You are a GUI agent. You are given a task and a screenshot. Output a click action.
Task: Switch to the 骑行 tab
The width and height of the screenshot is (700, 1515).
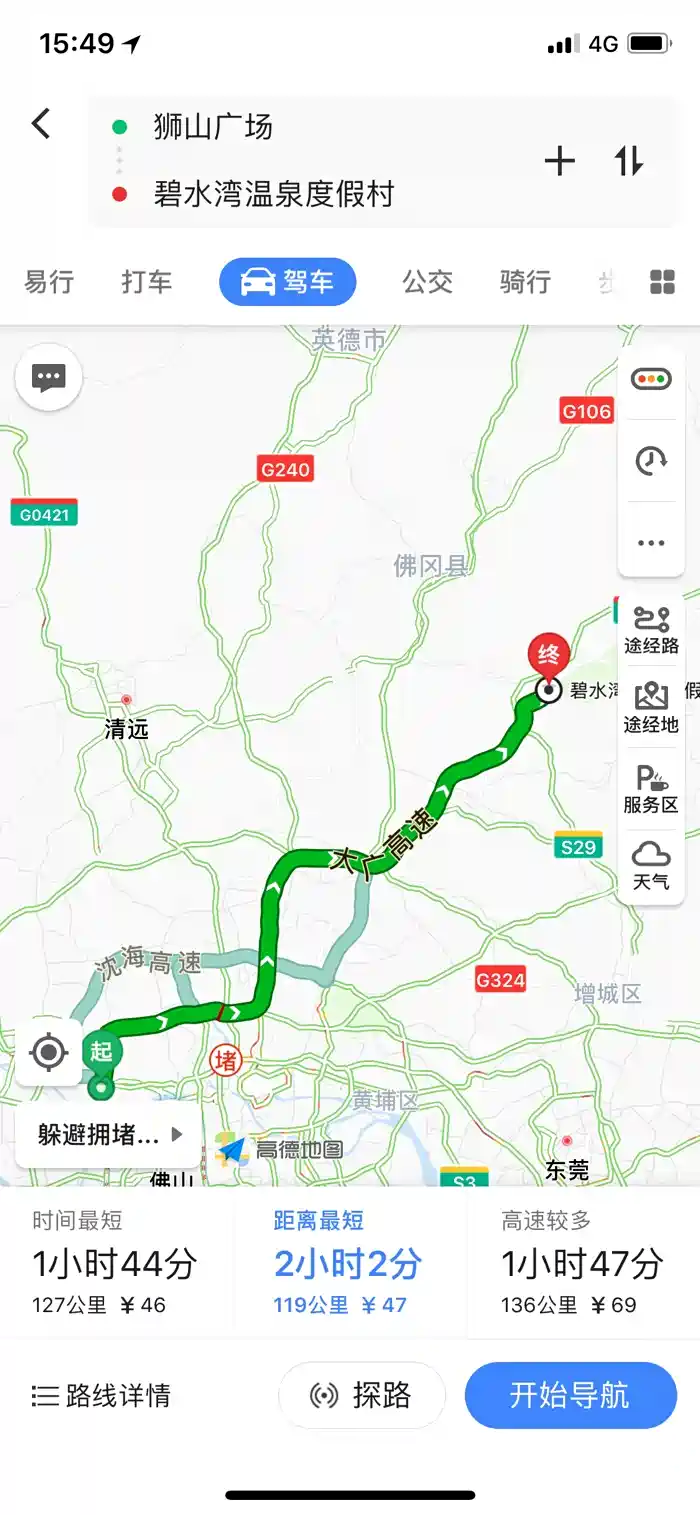525,282
